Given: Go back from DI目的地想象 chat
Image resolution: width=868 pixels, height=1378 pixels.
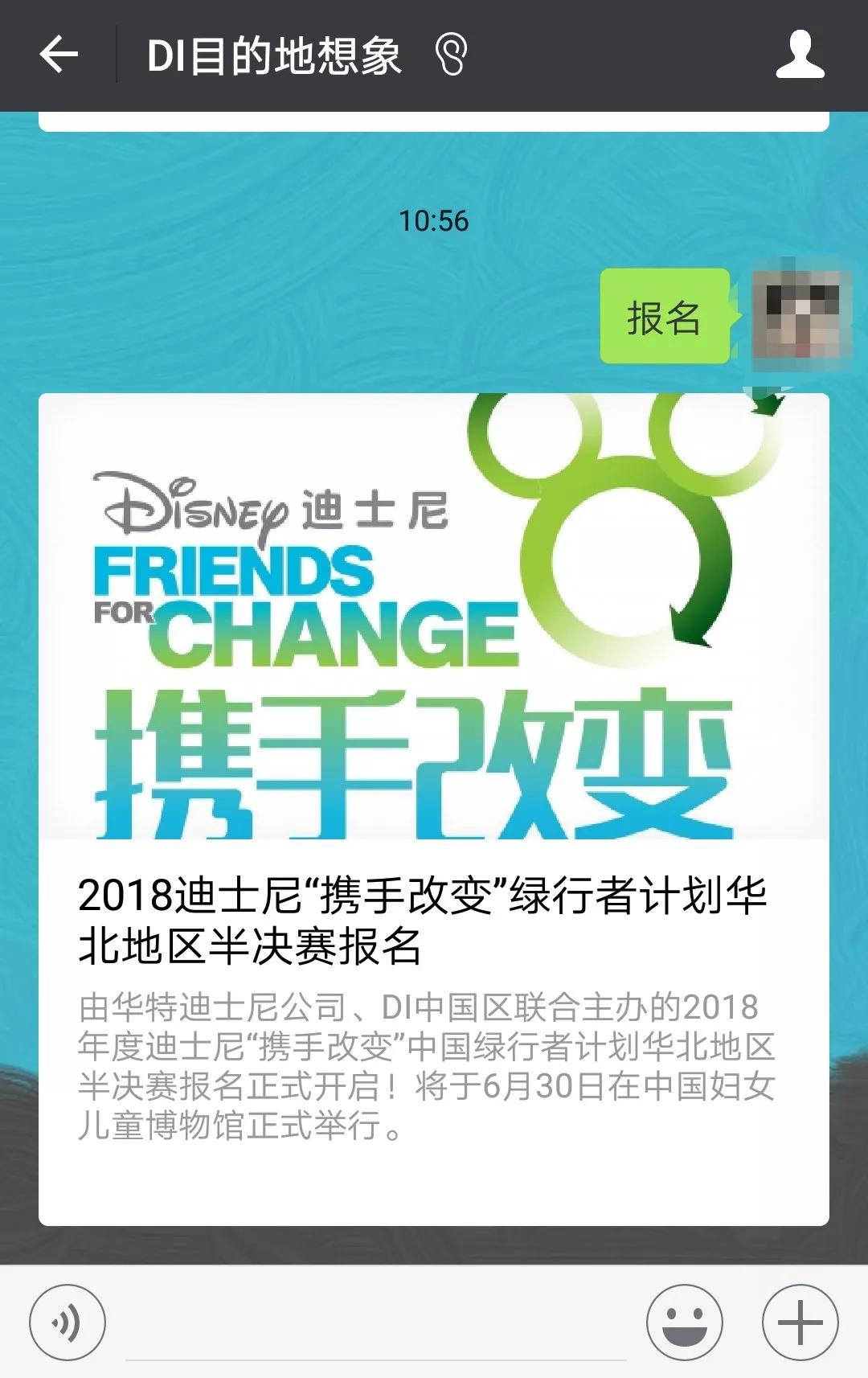Looking at the screenshot, I should point(59,55).
